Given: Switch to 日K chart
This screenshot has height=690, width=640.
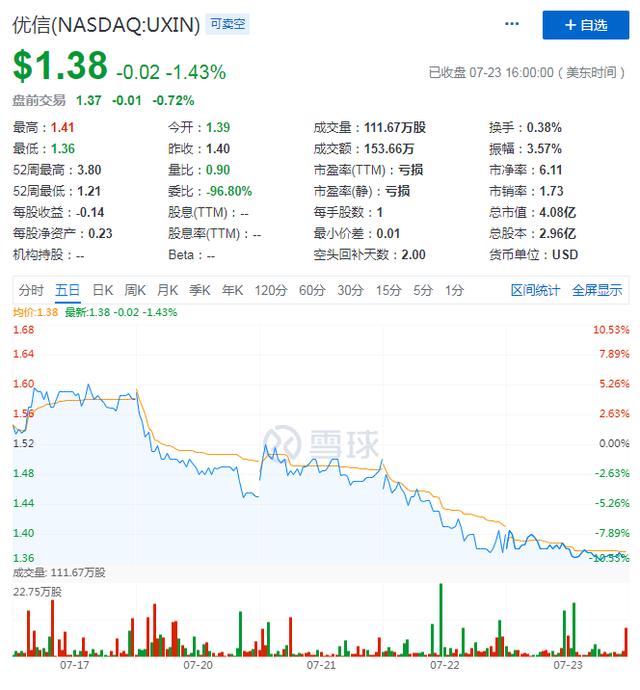Looking at the screenshot, I should point(103,290).
